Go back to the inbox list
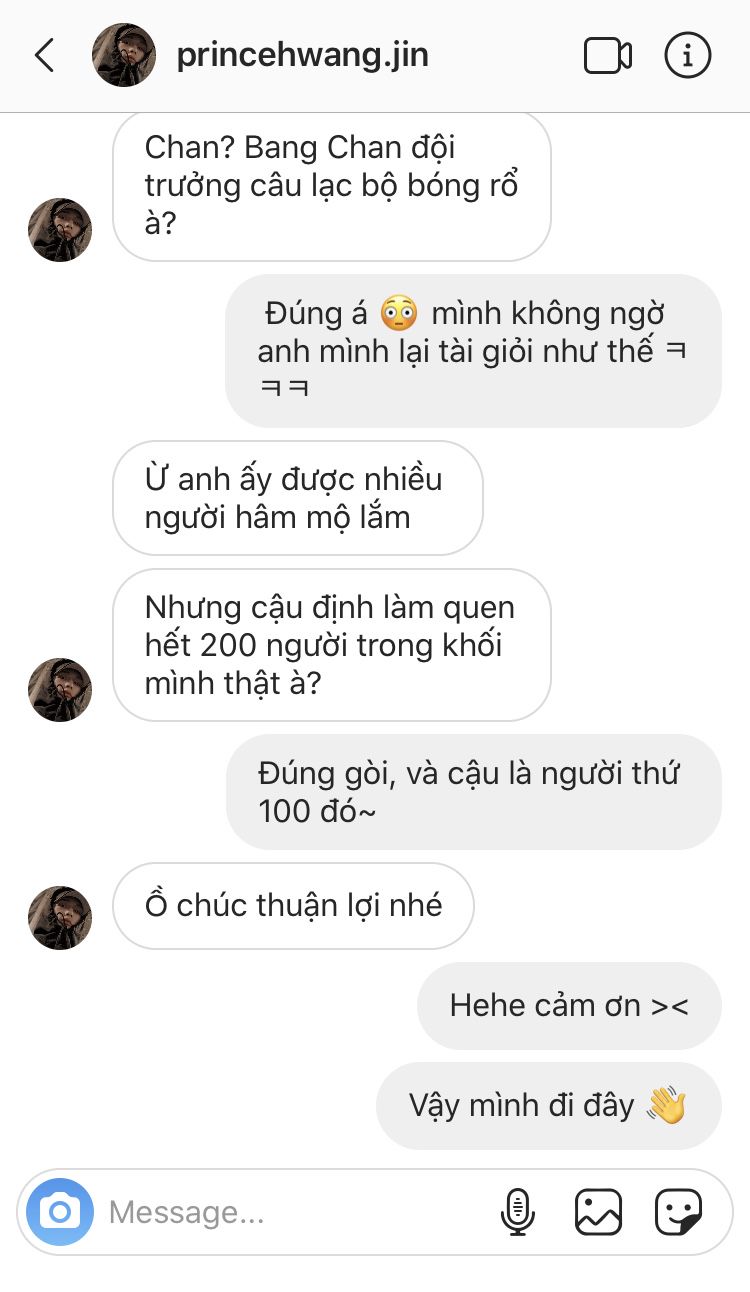The width and height of the screenshot is (750, 1292). (x=44, y=56)
